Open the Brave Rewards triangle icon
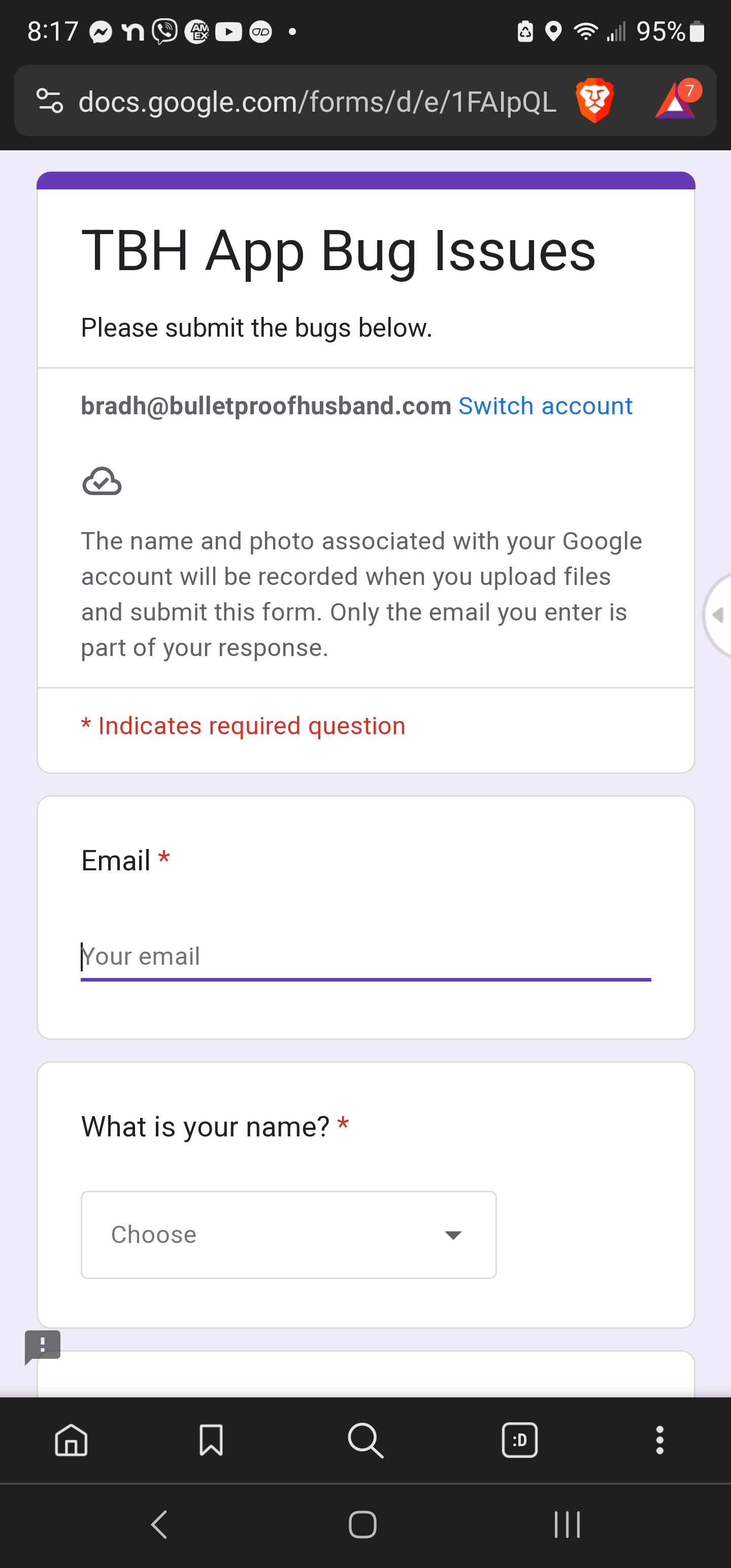The image size is (731, 1568). click(x=676, y=101)
